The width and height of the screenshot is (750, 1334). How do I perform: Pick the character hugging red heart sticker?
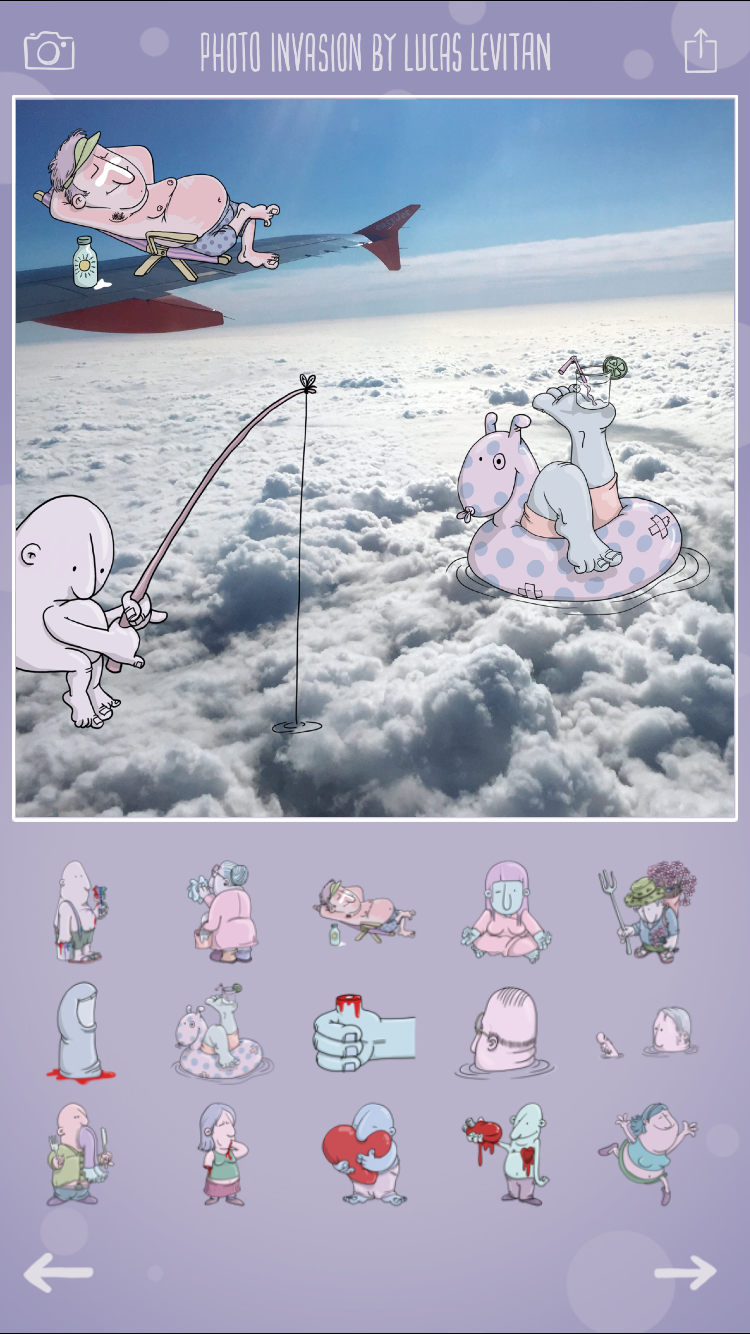coord(364,1153)
